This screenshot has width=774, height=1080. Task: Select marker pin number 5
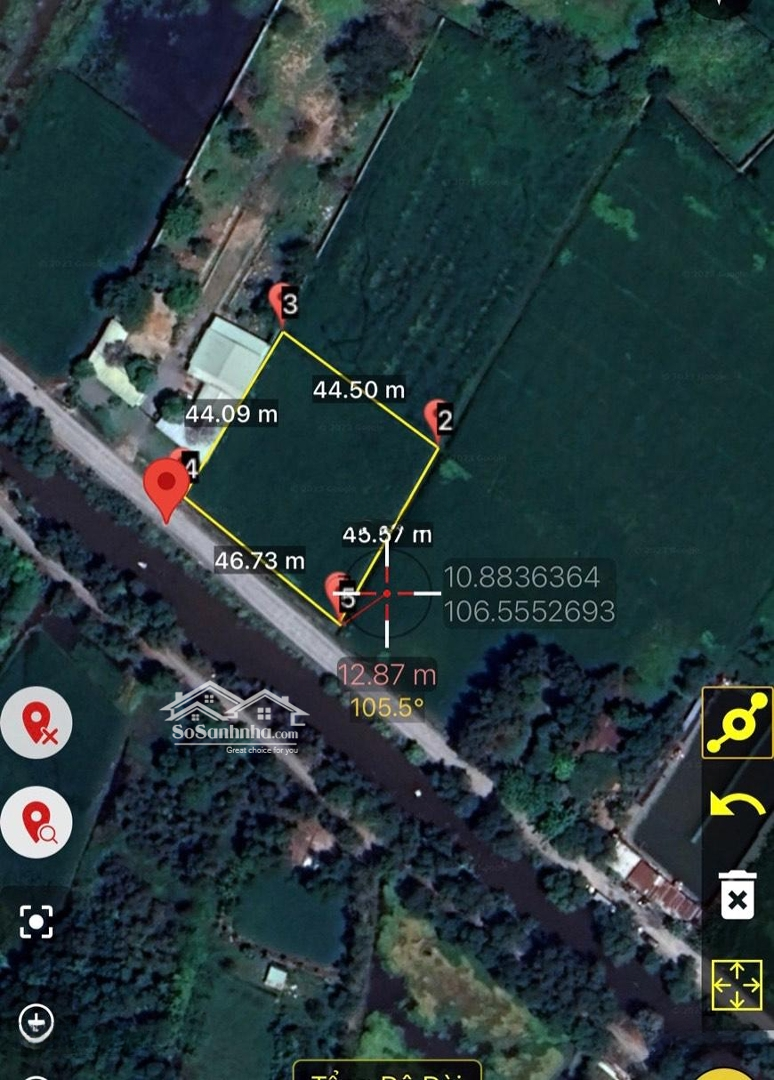click(x=341, y=594)
